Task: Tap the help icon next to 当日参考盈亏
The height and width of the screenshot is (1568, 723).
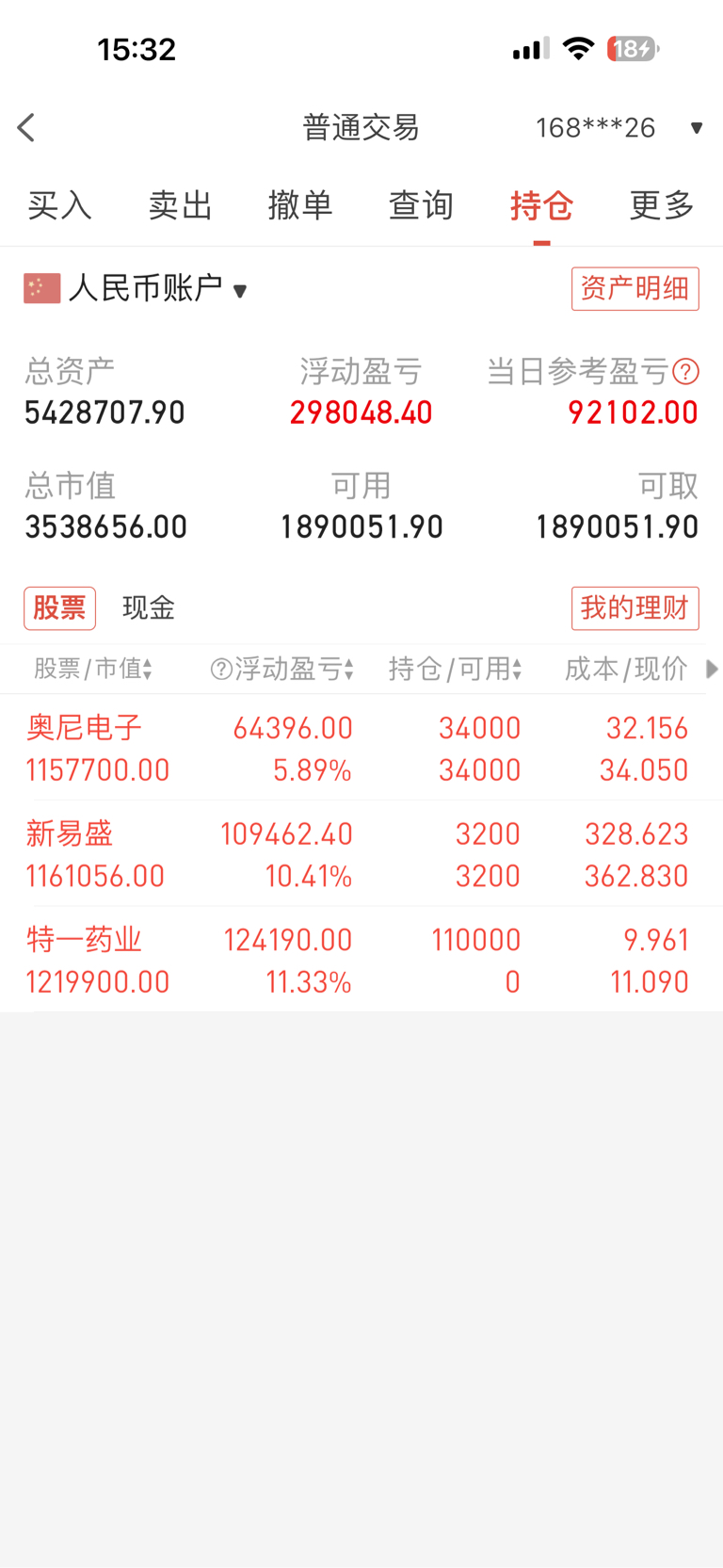Action: [686, 372]
